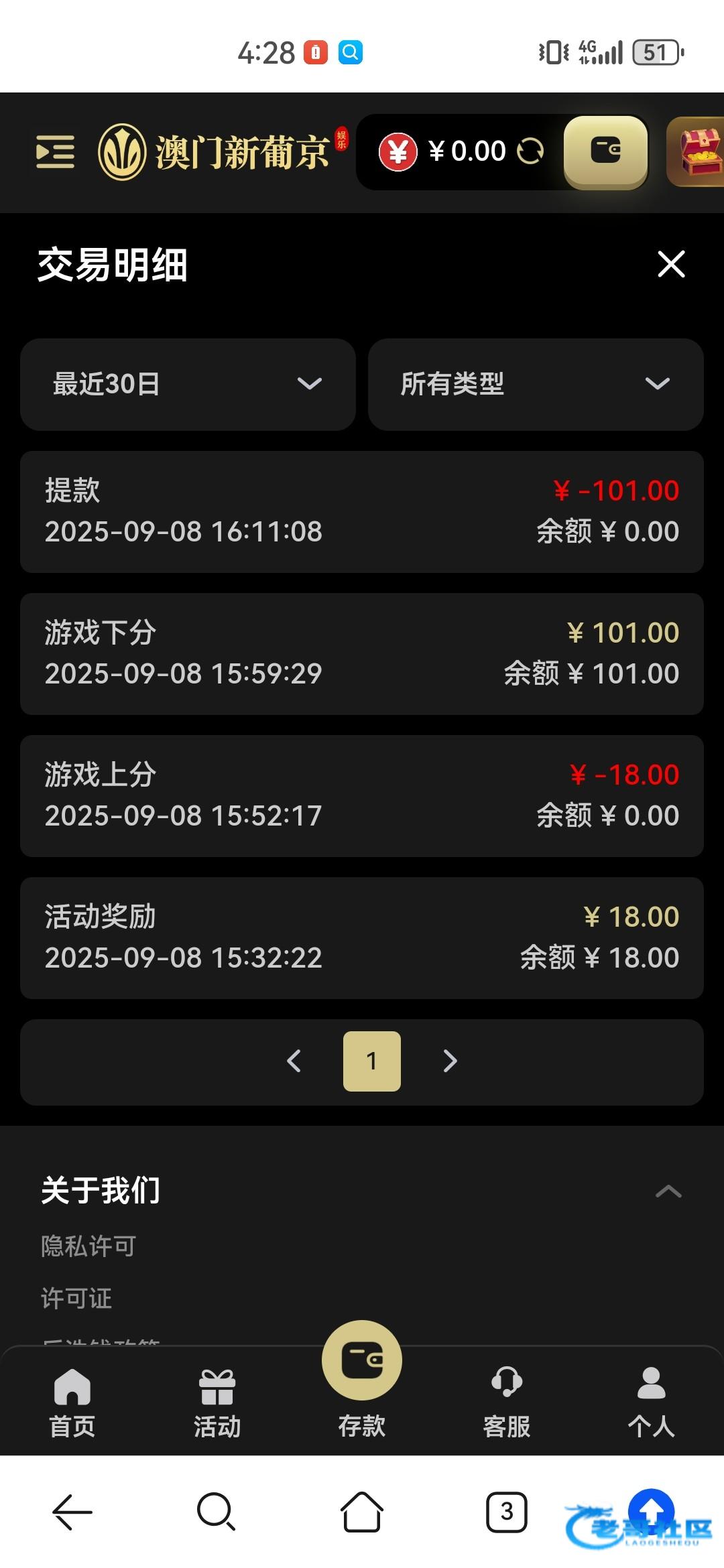Tap the gold wallet button in header

(605, 151)
